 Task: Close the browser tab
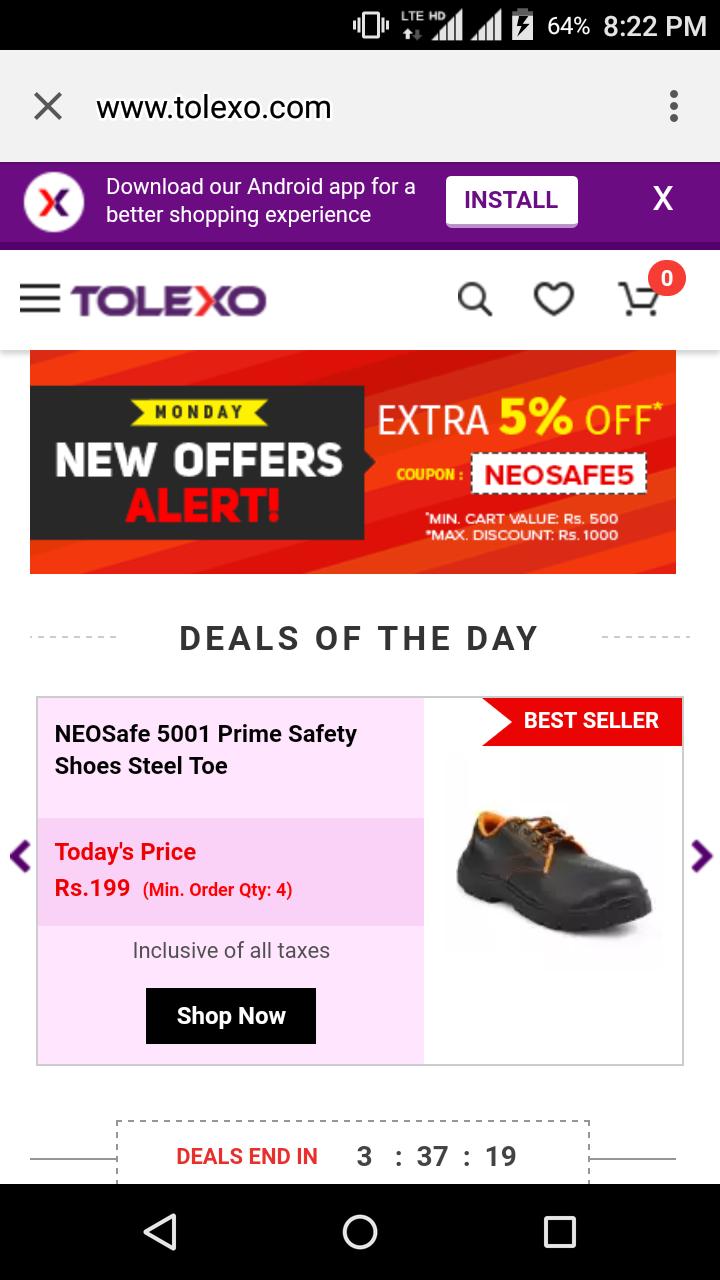coord(48,107)
